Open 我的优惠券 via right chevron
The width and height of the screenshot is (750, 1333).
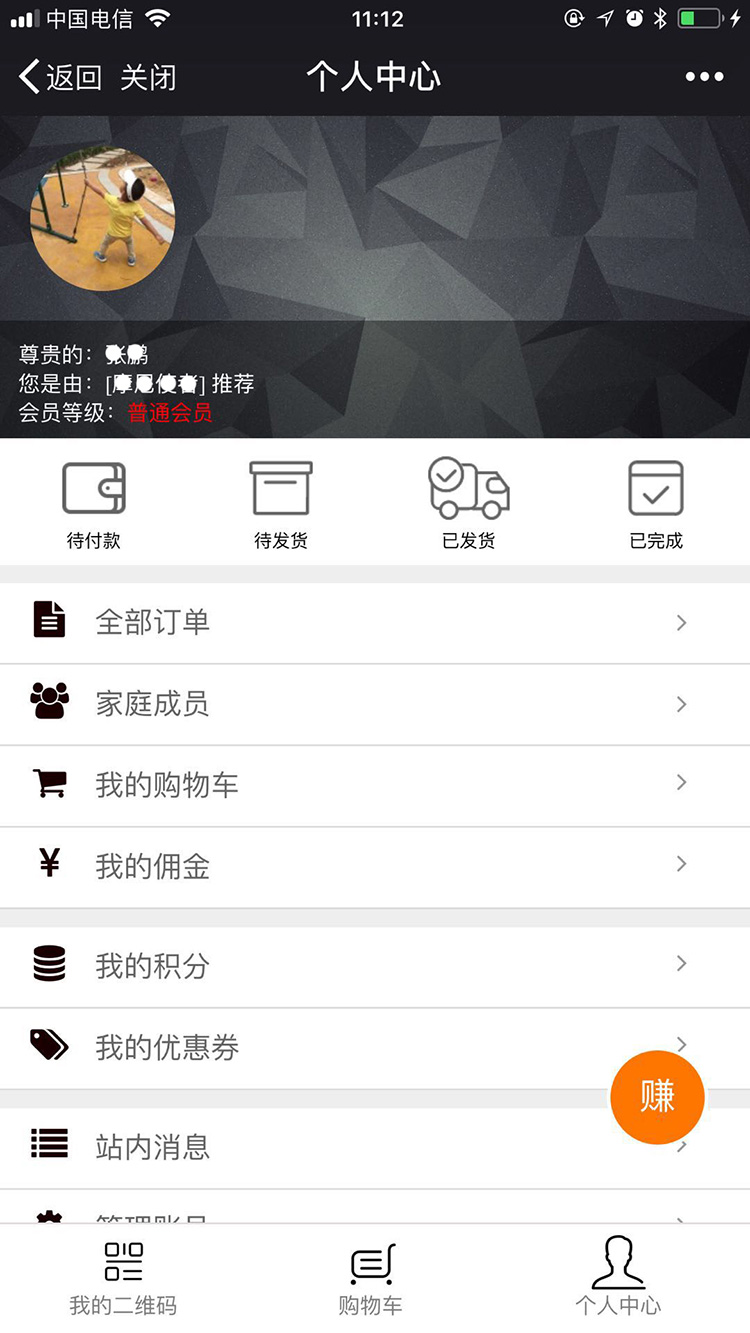pyautogui.click(x=681, y=1044)
